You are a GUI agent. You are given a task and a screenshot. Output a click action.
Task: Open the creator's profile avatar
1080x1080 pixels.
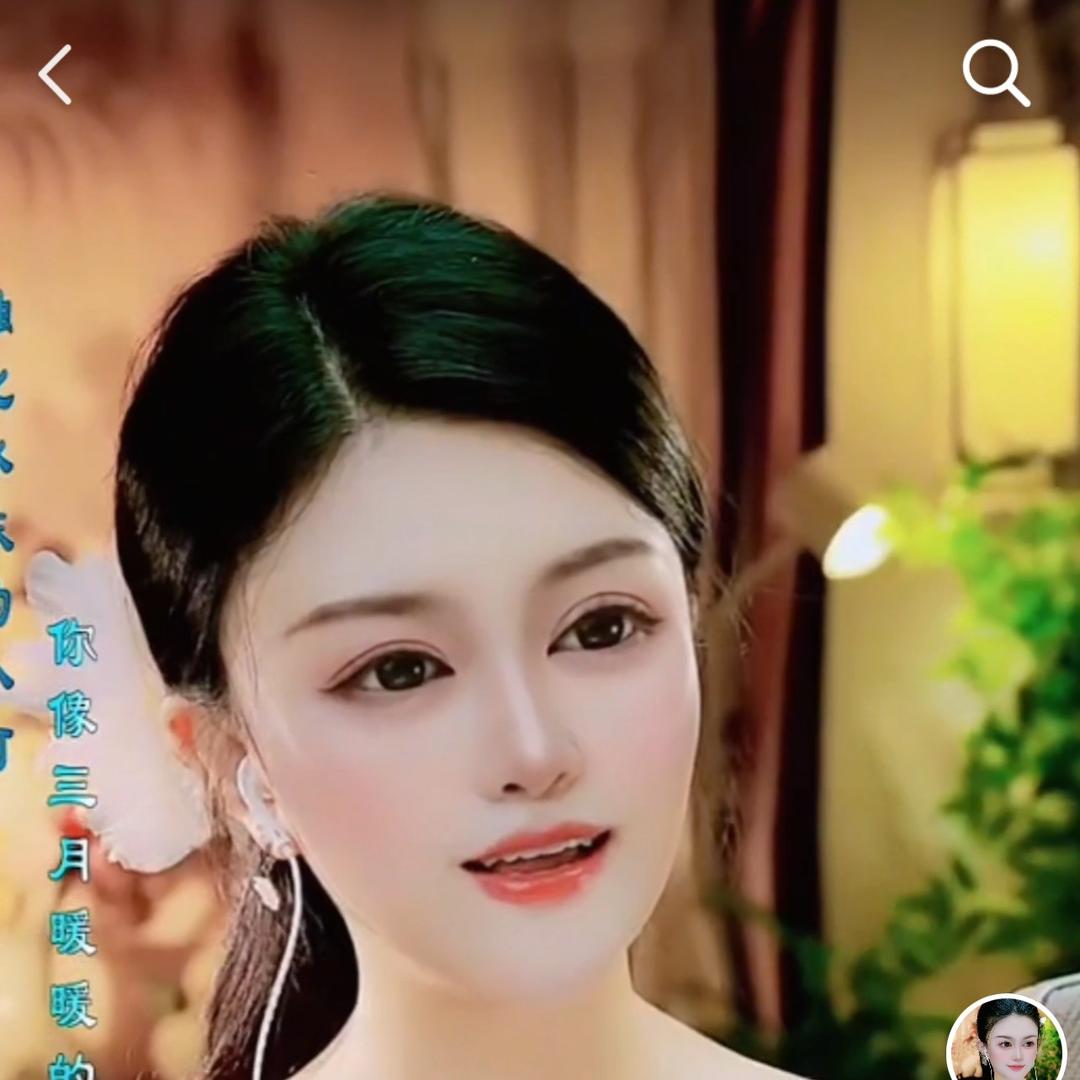pyautogui.click(x=1007, y=1040)
